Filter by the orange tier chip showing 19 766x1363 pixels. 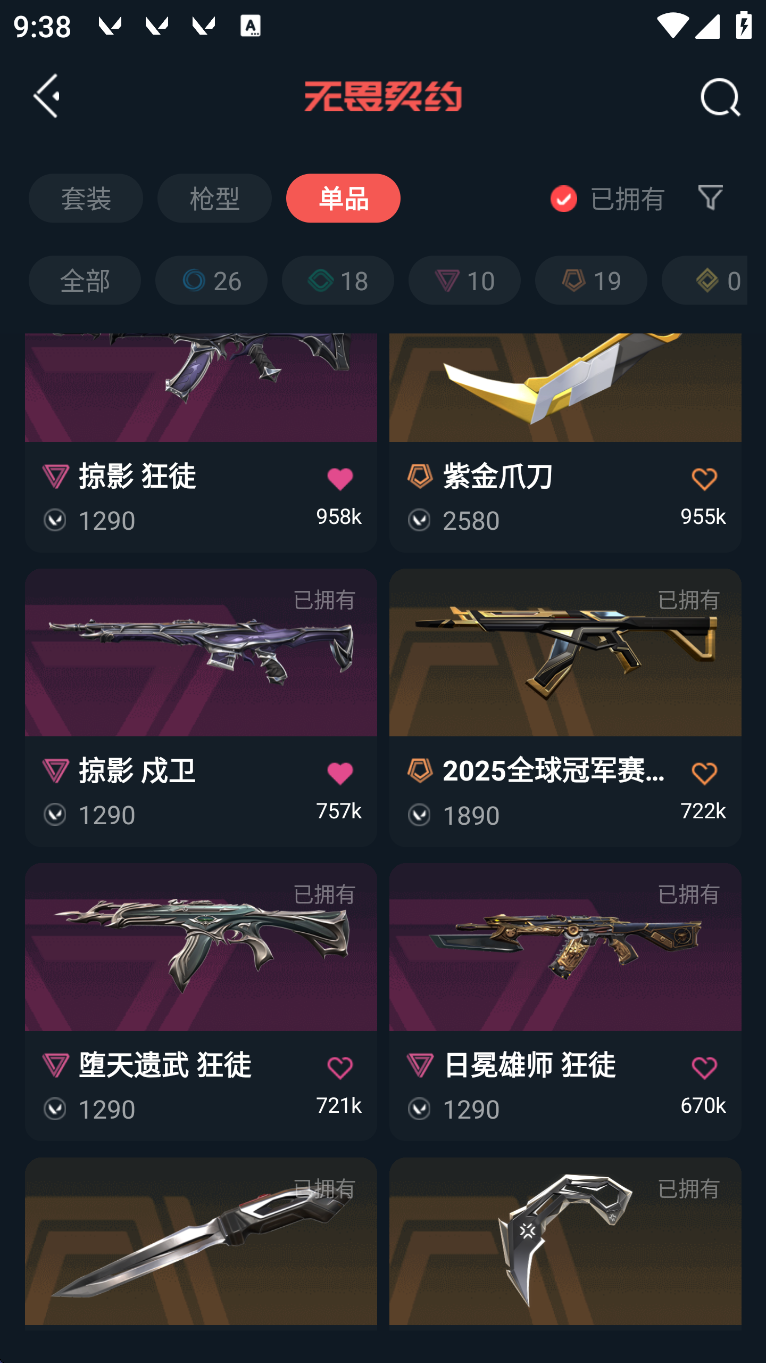tap(591, 280)
